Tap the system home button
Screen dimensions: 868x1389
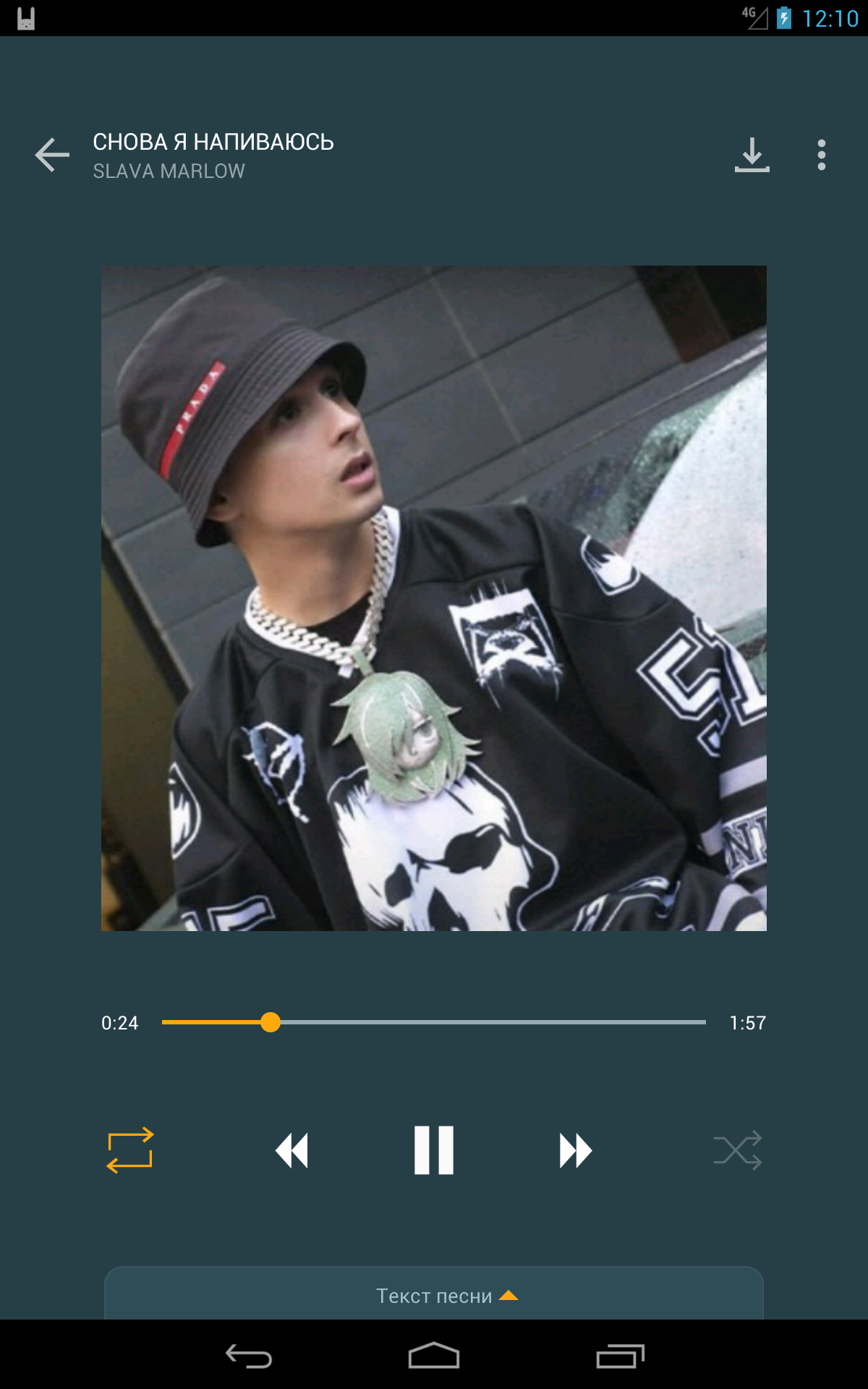click(x=434, y=1356)
